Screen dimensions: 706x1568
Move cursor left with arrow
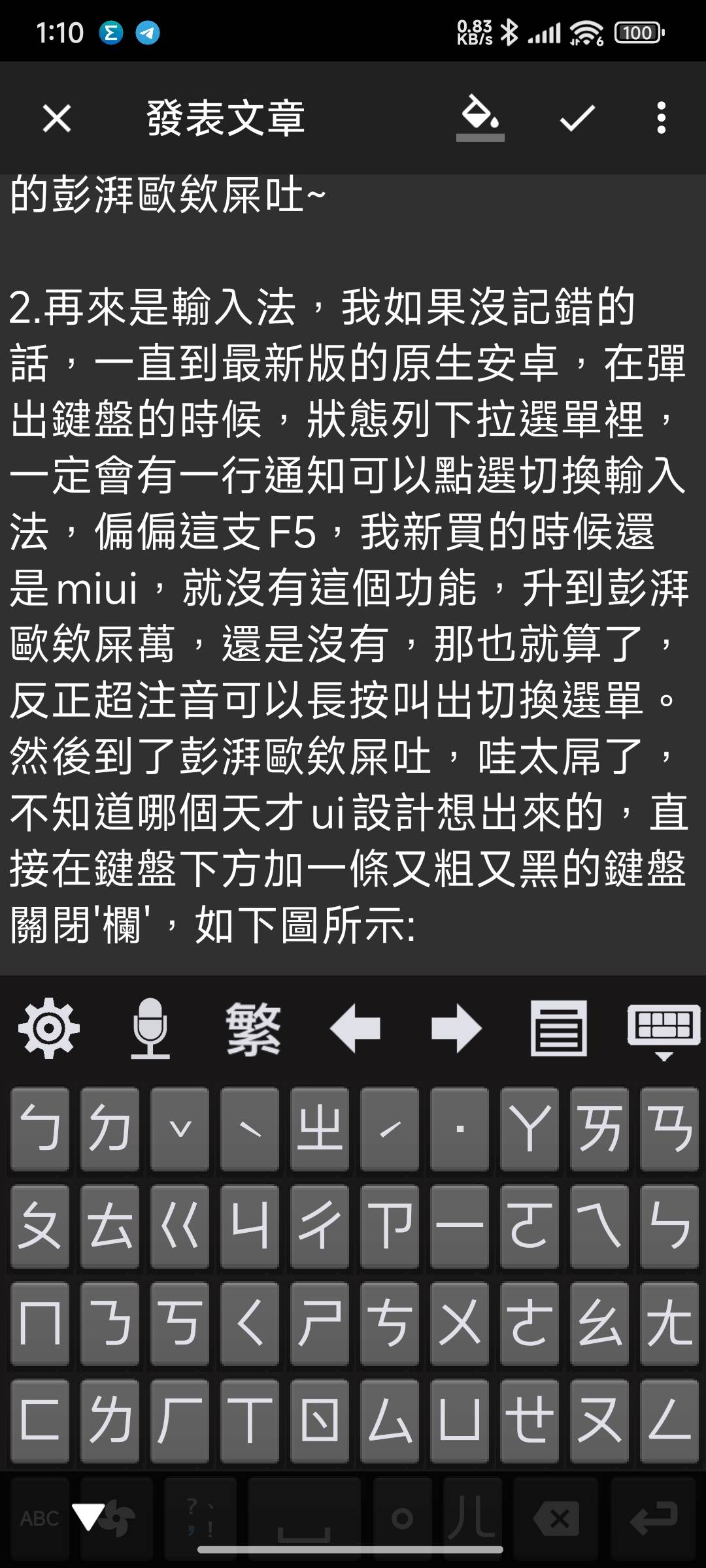[x=355, y=1028]
